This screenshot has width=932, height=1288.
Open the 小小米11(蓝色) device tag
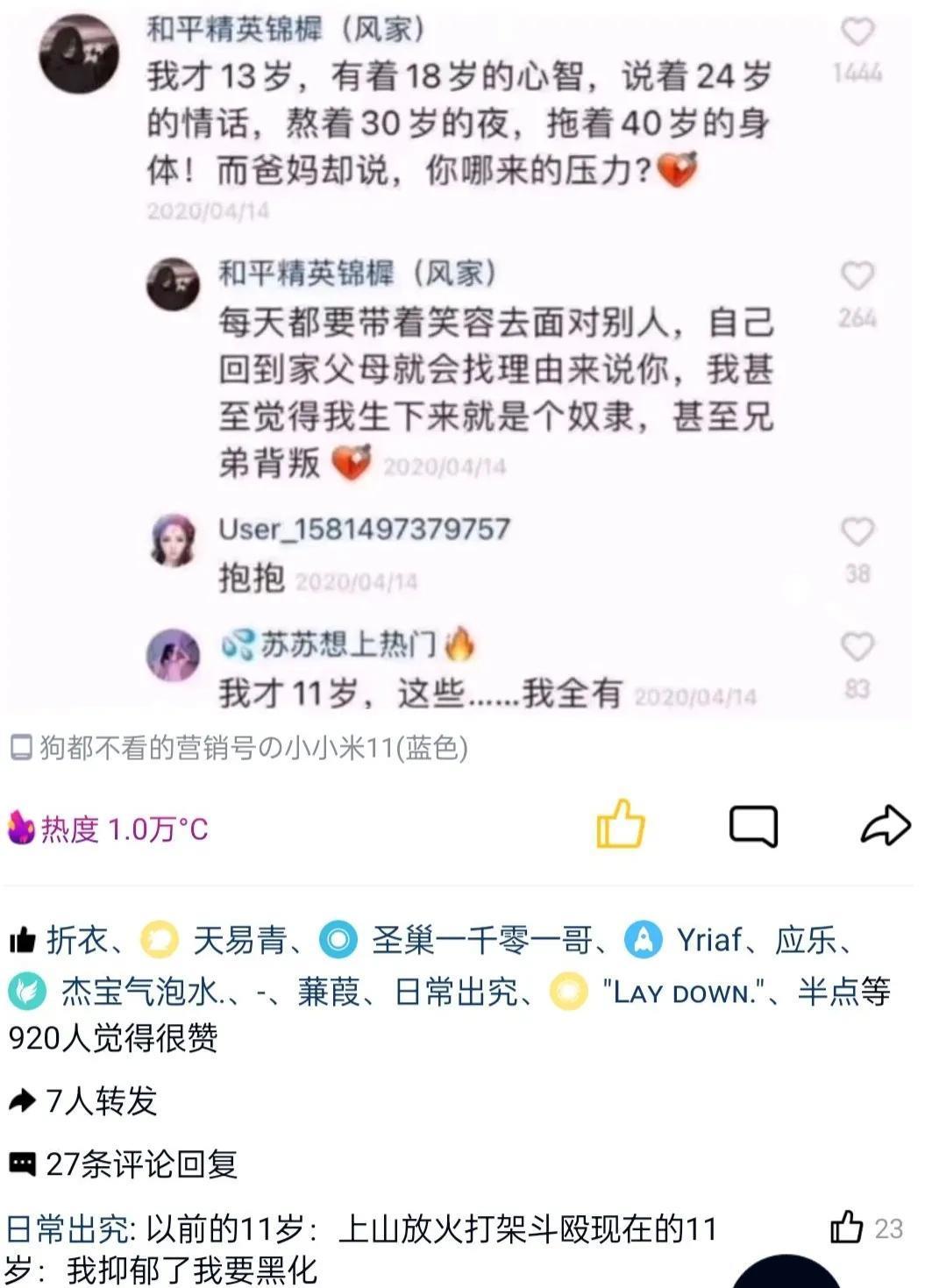[253, 748]
